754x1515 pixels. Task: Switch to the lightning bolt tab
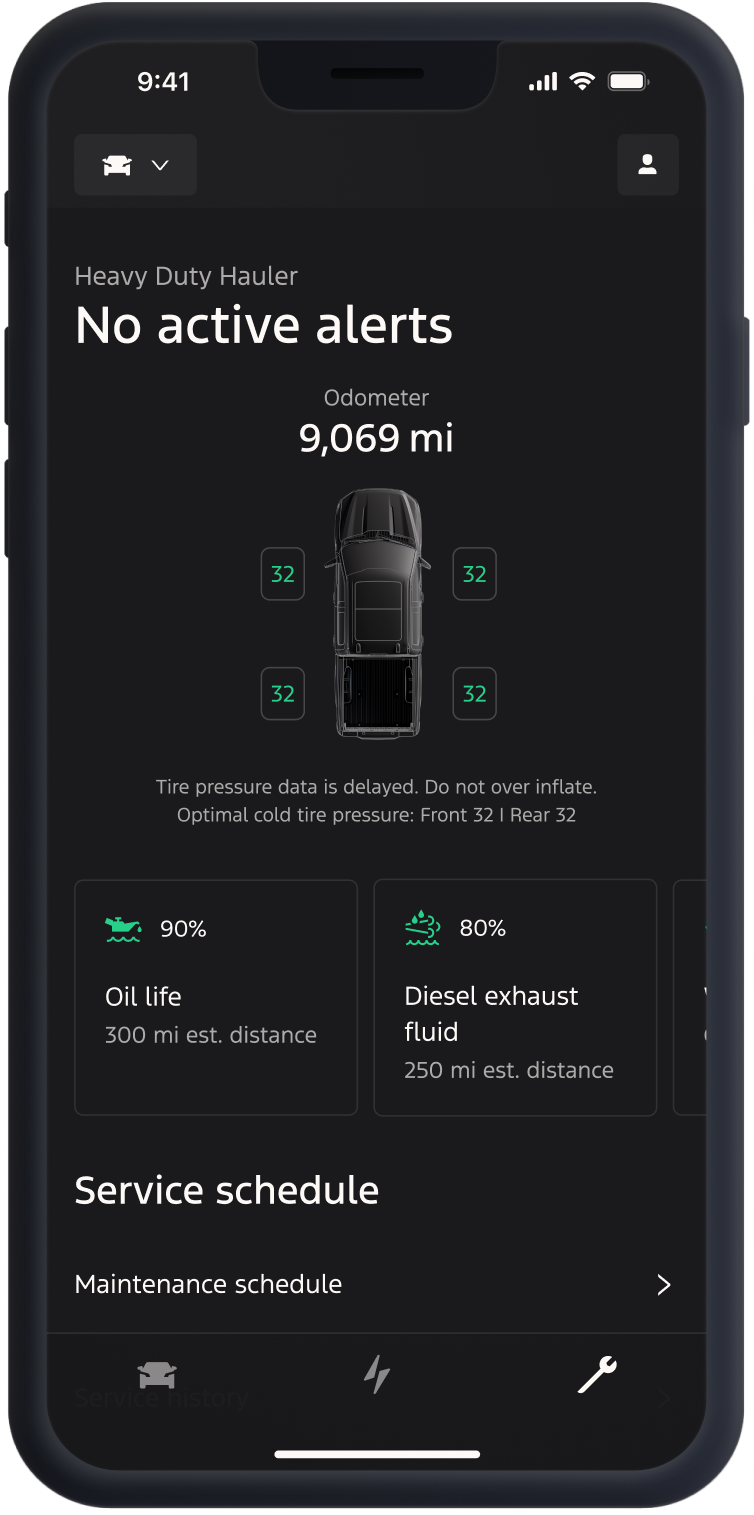click(376, 1376)
